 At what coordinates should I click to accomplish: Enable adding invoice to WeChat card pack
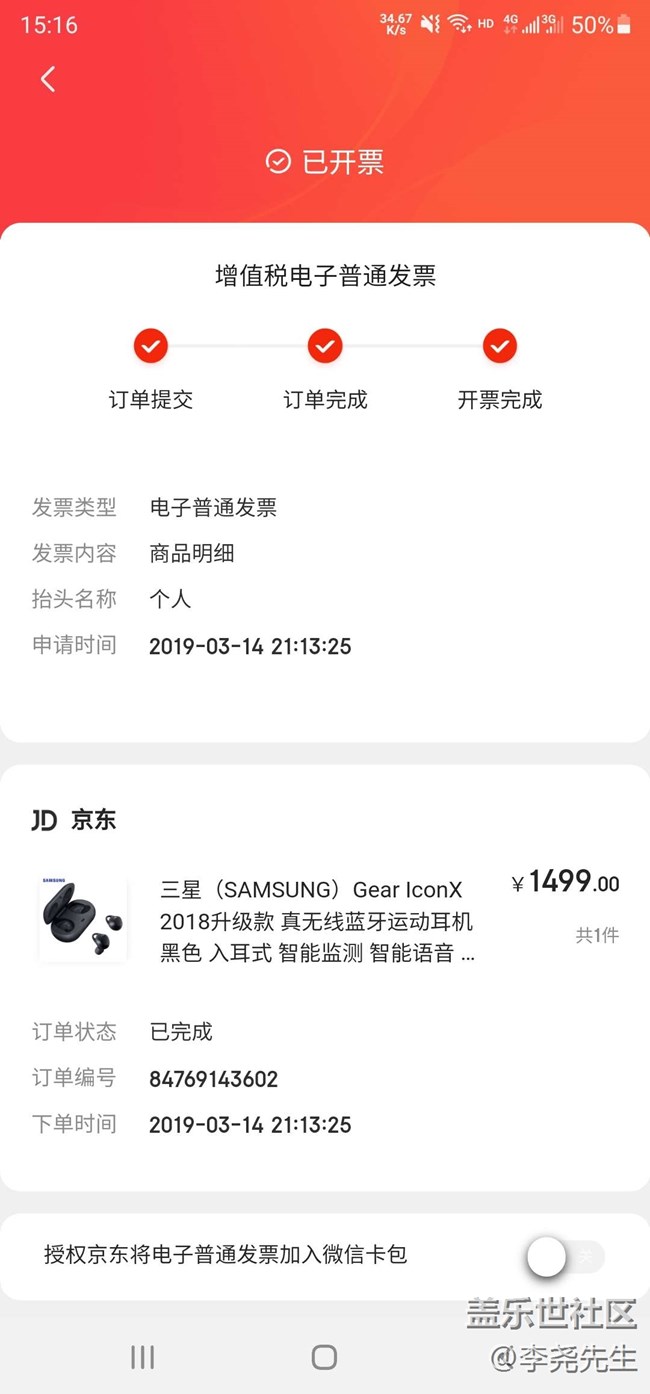coord(565,1257)
